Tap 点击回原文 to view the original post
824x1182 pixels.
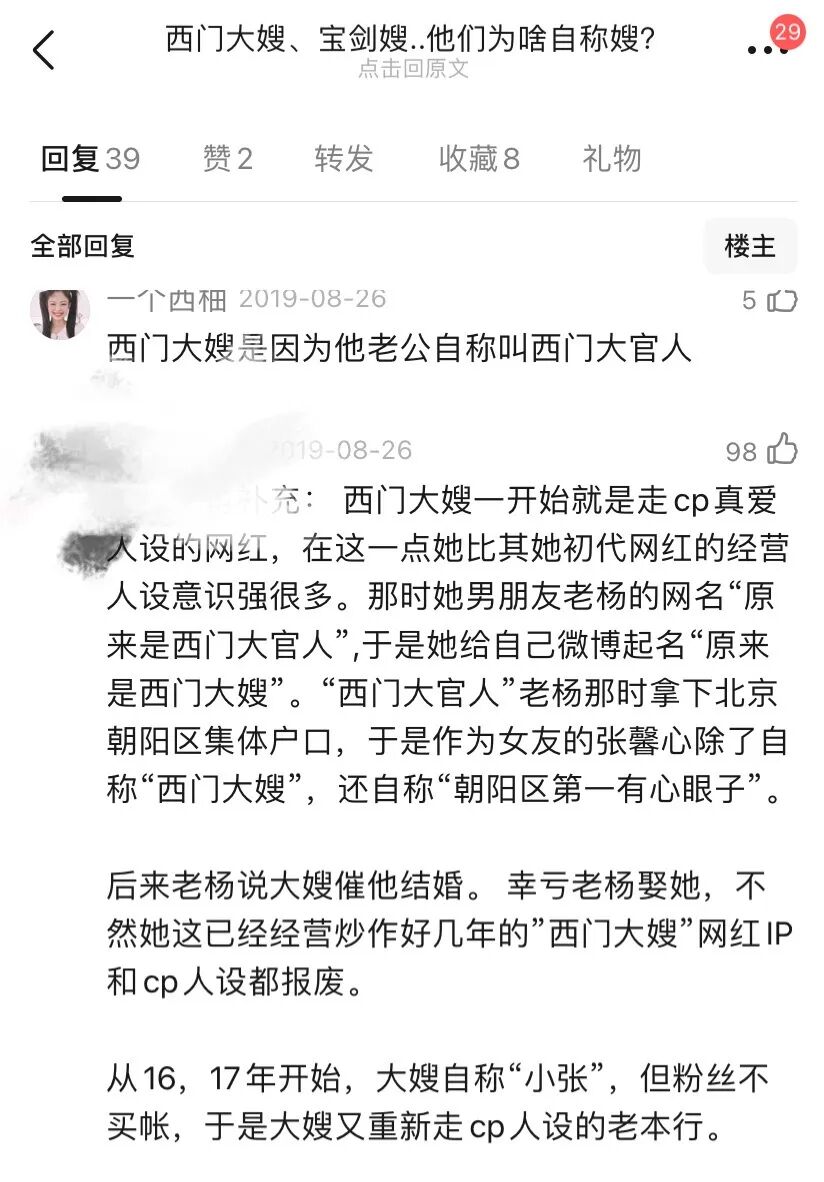click(x=413, y=69)
